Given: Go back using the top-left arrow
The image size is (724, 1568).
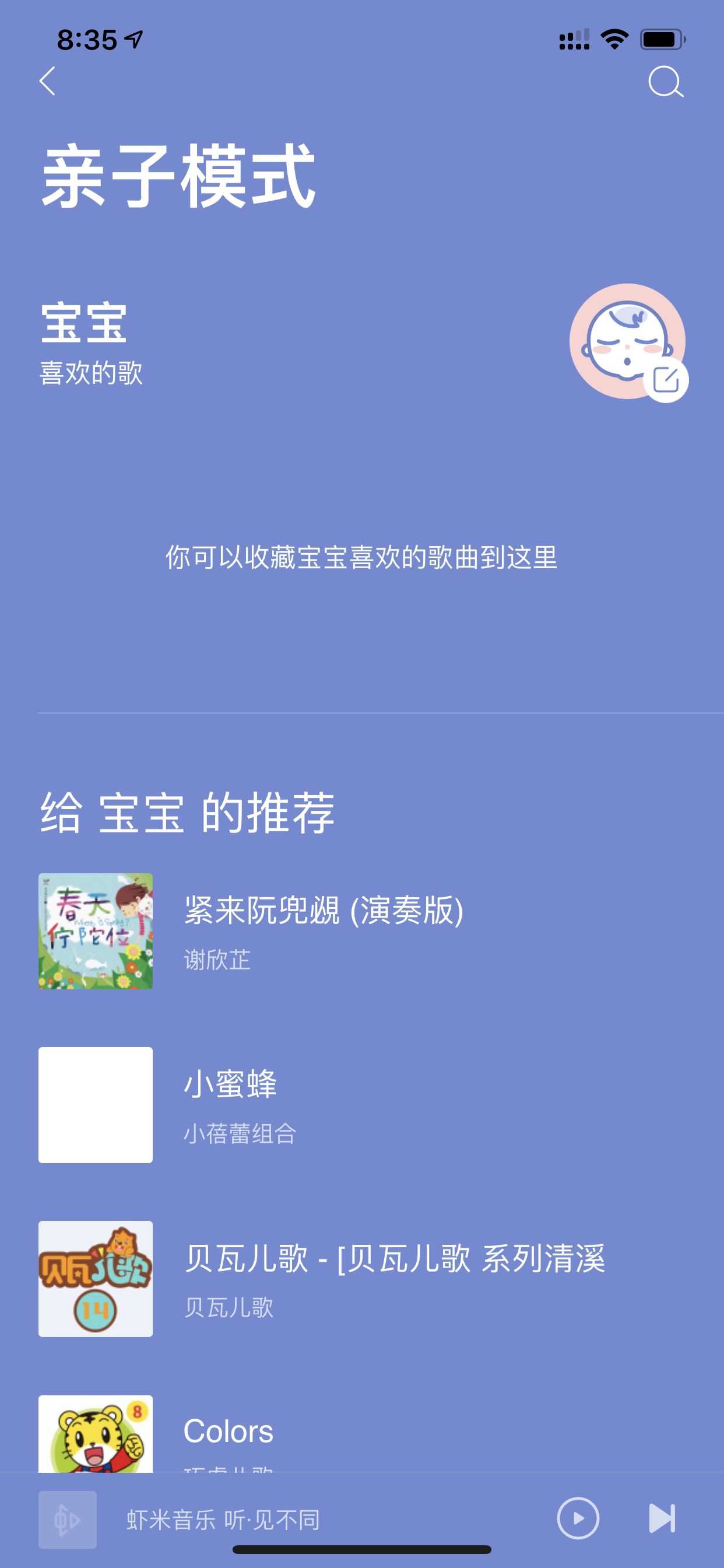Looking at the screenshot, I should point(47,81).
